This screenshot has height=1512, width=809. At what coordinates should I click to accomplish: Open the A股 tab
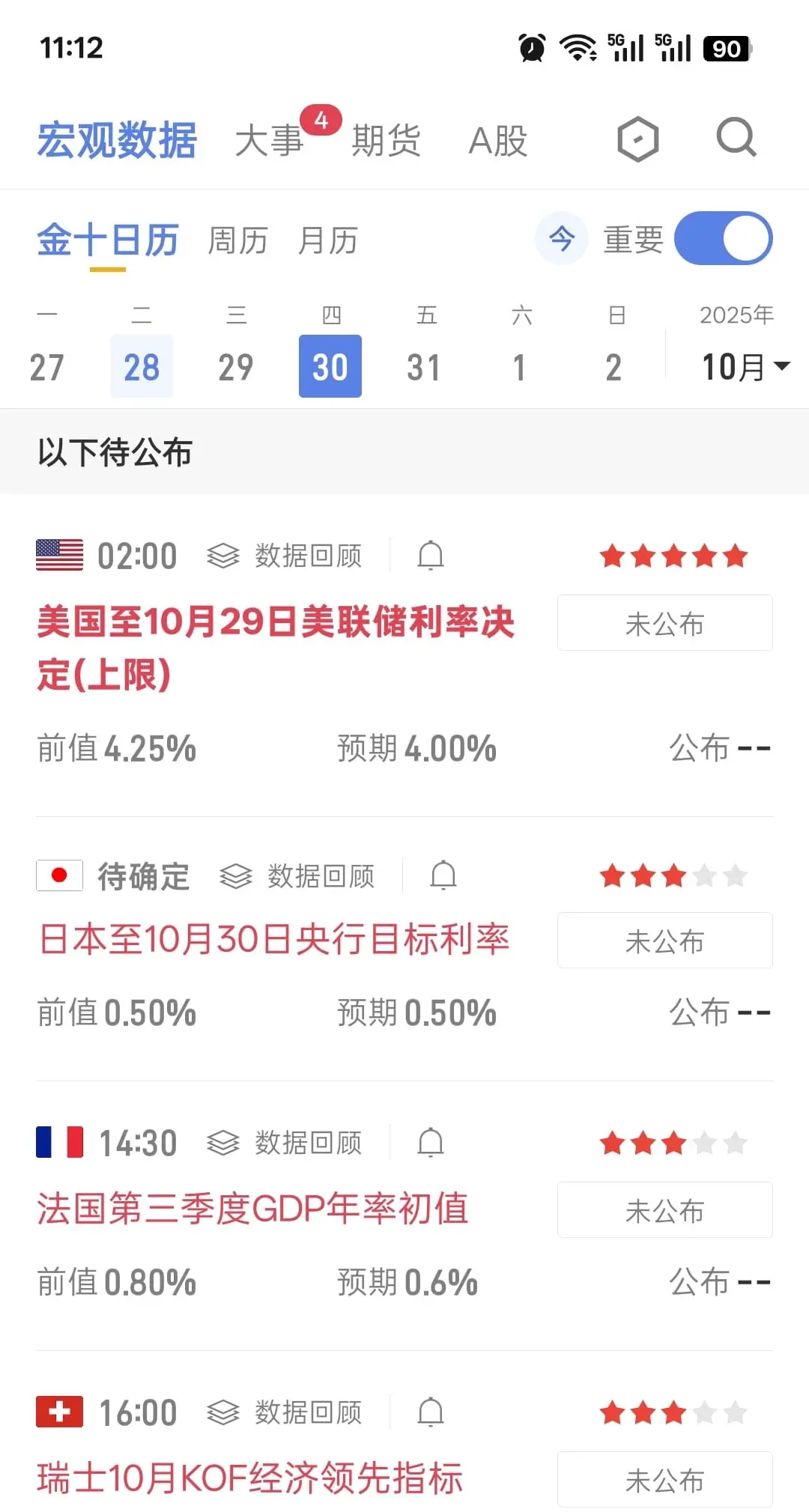pyautogui.click(x=498, y=140)
